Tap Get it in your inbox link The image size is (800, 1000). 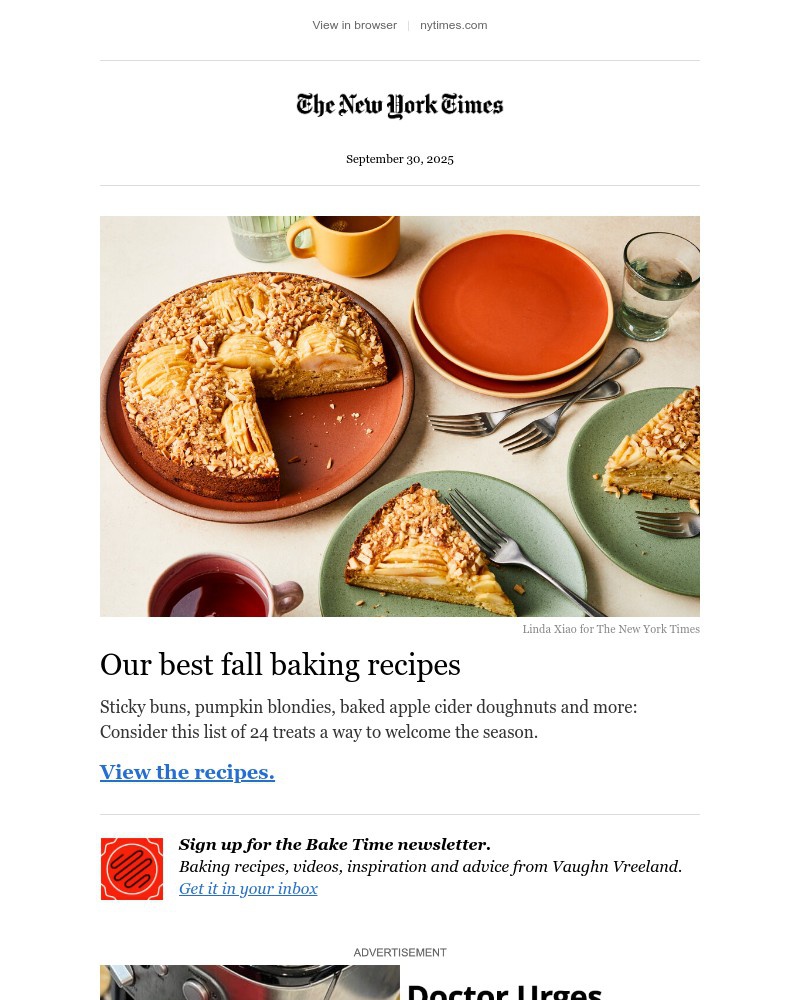[248, 888]
